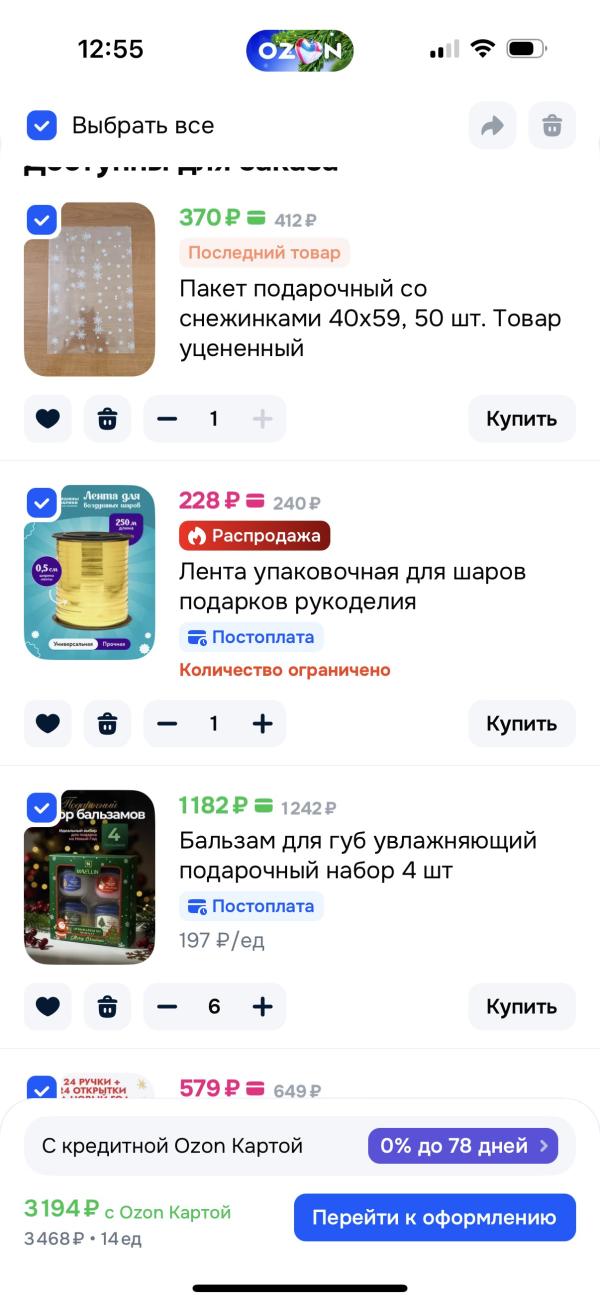The width and height of the screenshot is (600, 1303).
Task: Toggle the Выбрать все checkbox
Action: (42, 126)
